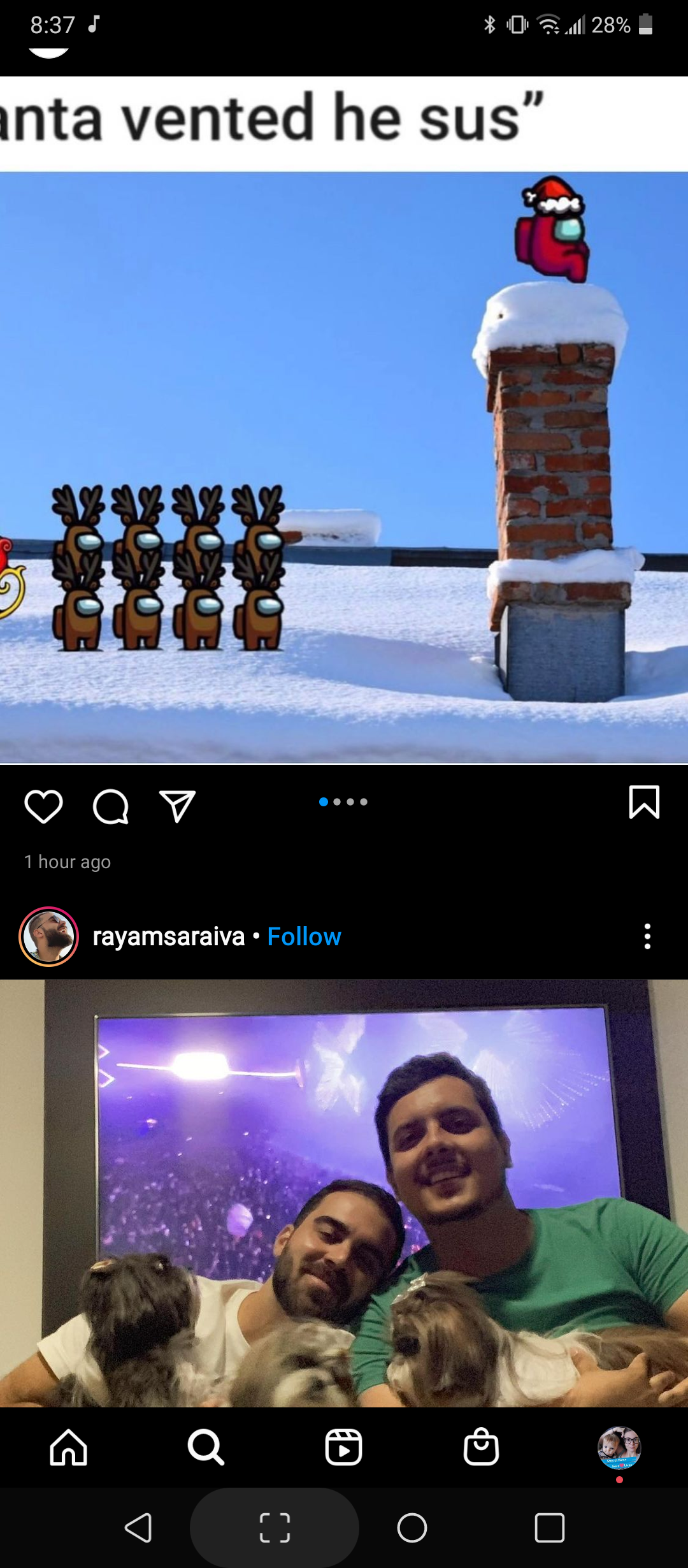
Task: Go to my profile tab
Action: pyautogui.click(x=619, y=1447)
